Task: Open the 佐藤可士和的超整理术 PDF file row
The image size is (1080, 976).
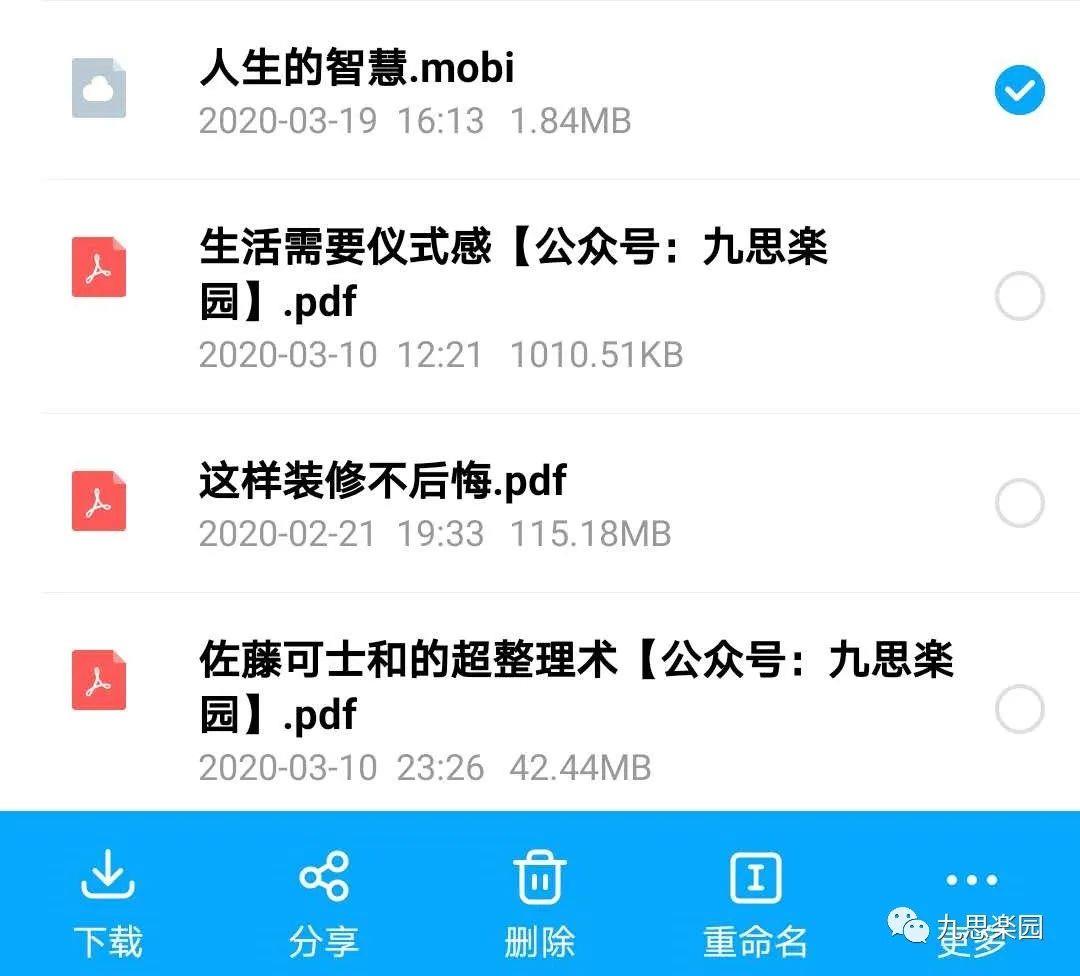Action: (500, 710)
